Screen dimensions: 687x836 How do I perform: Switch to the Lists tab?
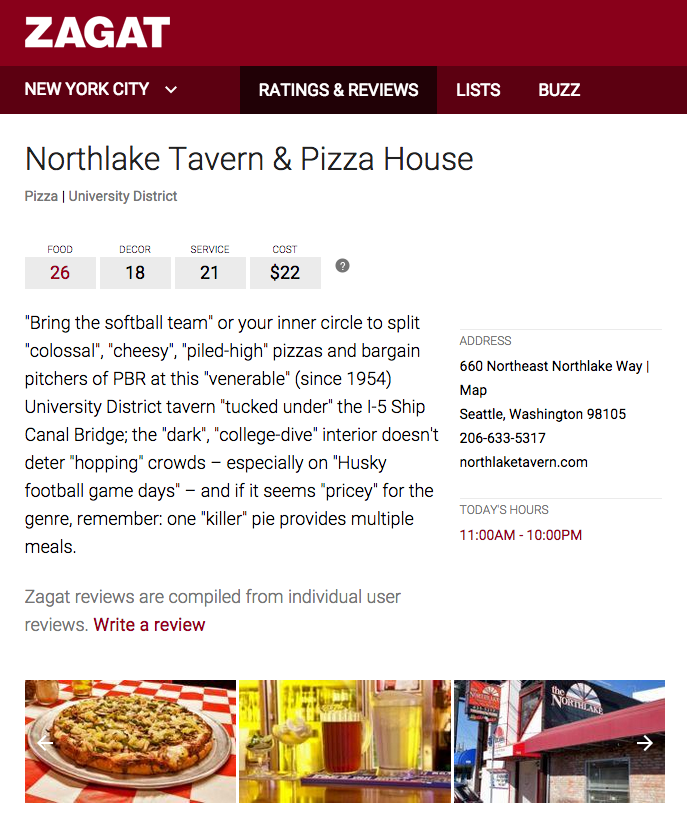coord(478,90)
